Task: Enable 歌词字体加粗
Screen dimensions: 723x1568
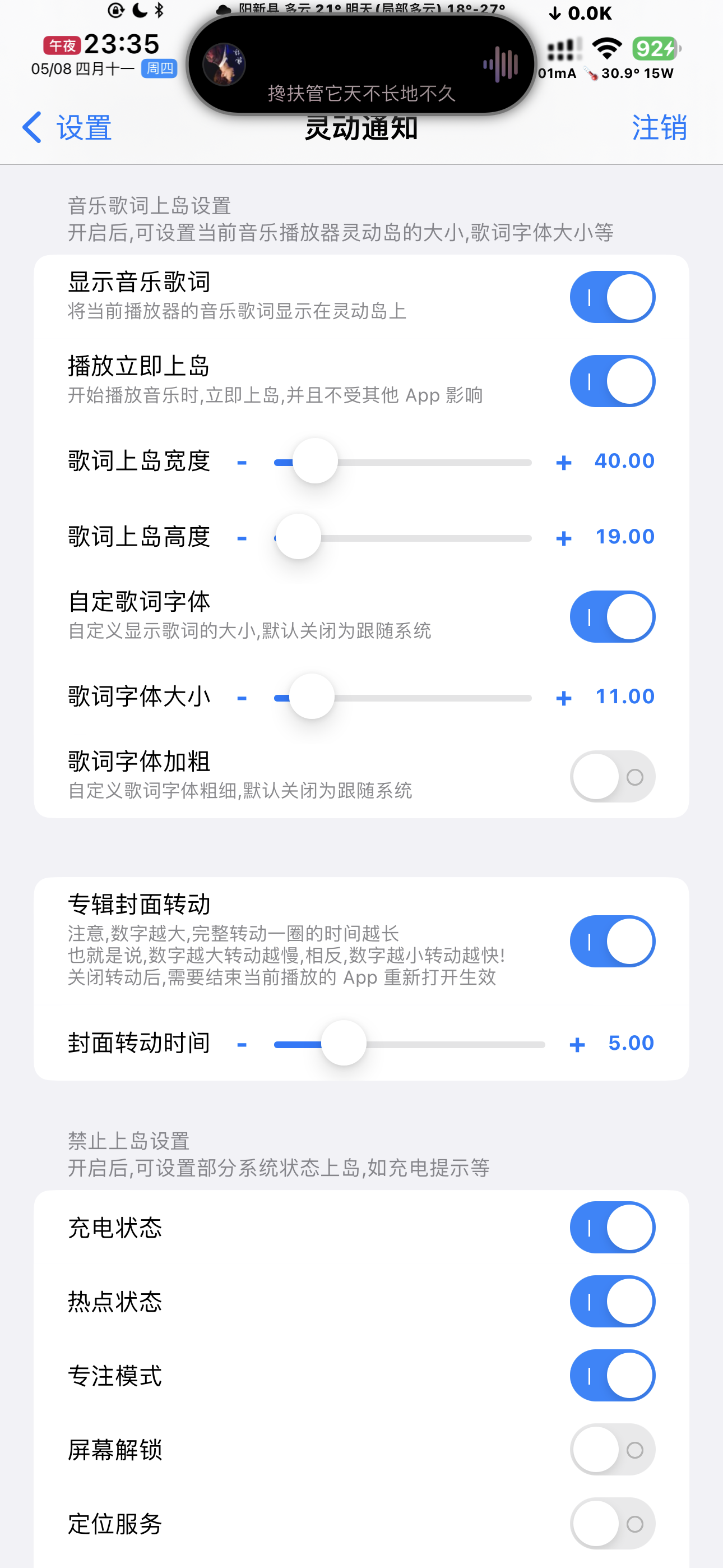Action: [x=611, y=777]
